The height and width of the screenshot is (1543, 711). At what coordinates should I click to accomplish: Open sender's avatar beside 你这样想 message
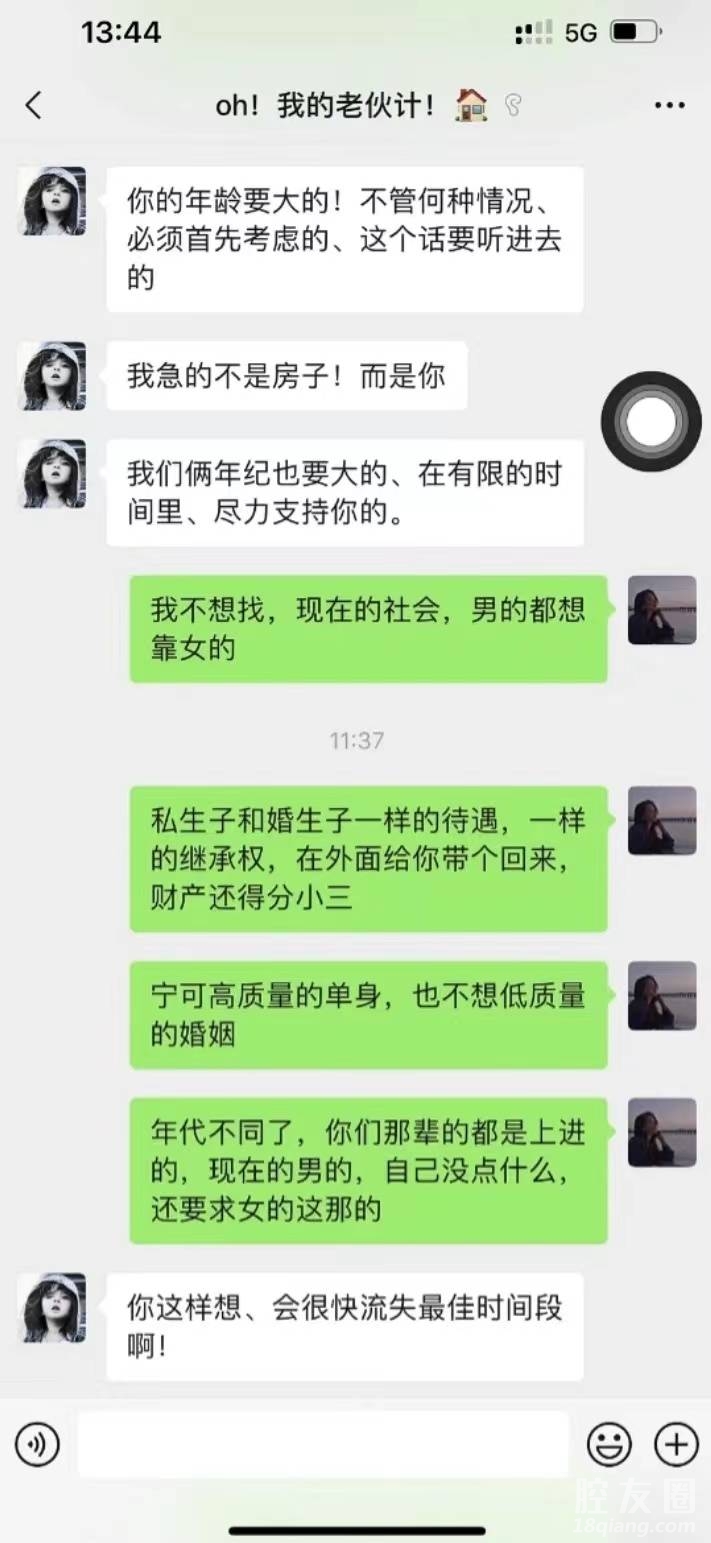52,1307
